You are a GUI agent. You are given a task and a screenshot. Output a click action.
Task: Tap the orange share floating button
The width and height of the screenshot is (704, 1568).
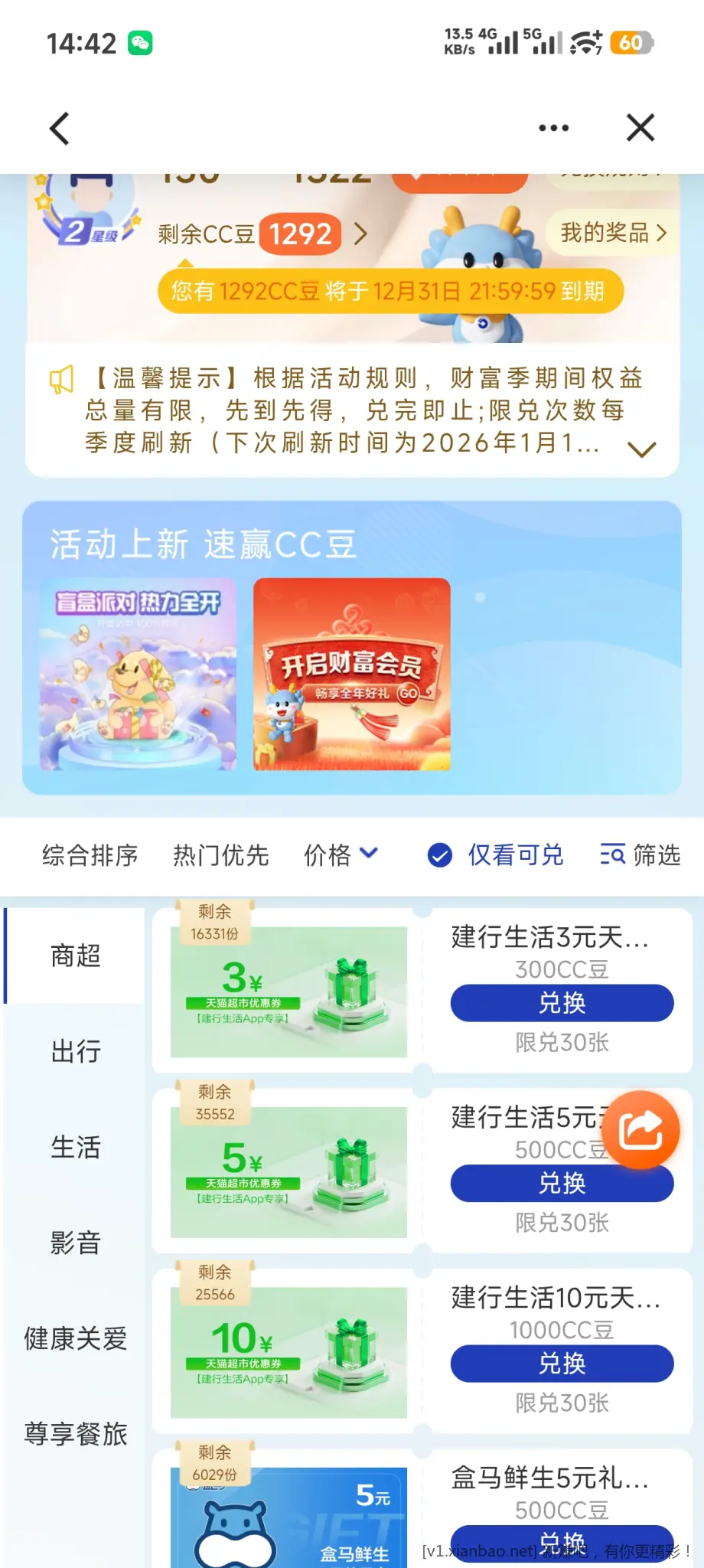coord(643,1130)
